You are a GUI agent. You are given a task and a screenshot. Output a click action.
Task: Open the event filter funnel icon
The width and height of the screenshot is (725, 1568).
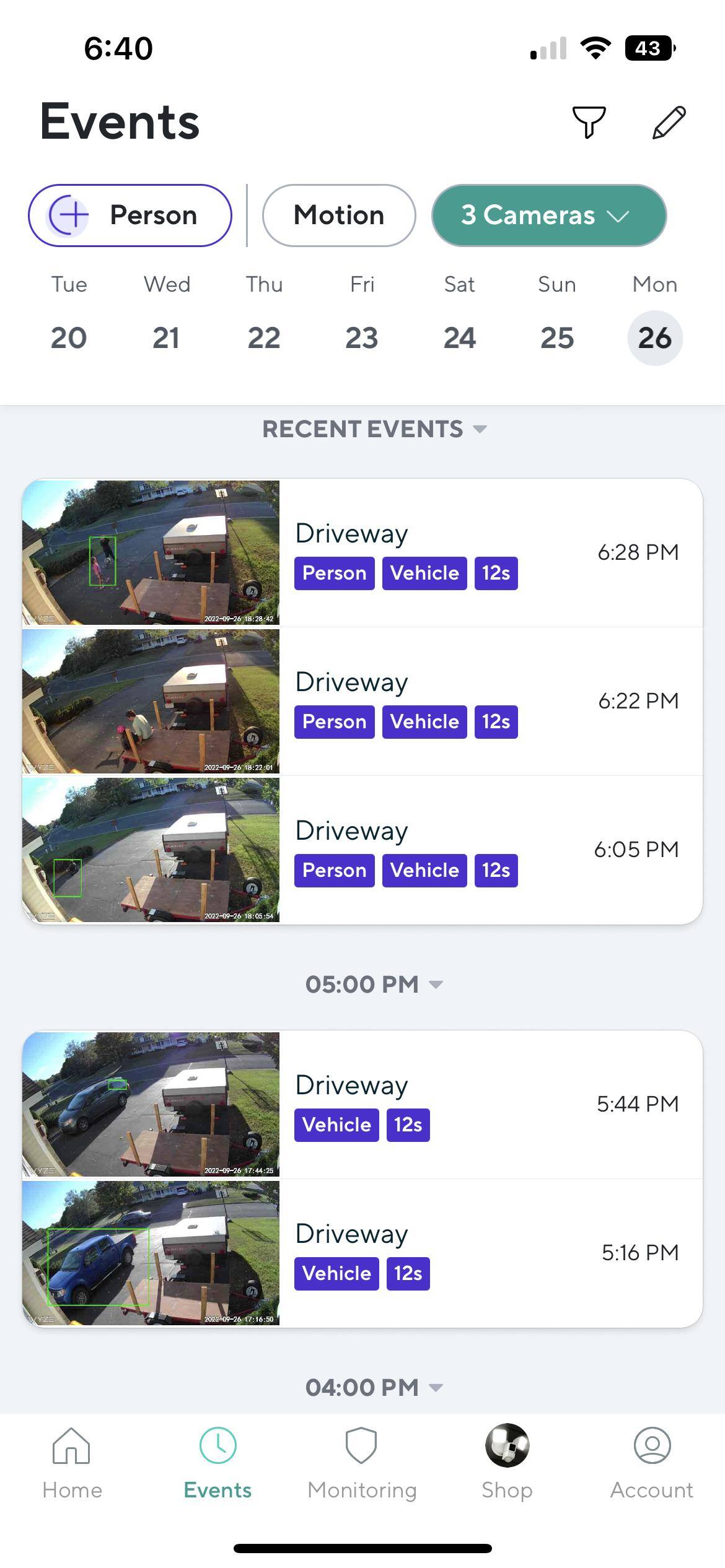tap(588, 122)
